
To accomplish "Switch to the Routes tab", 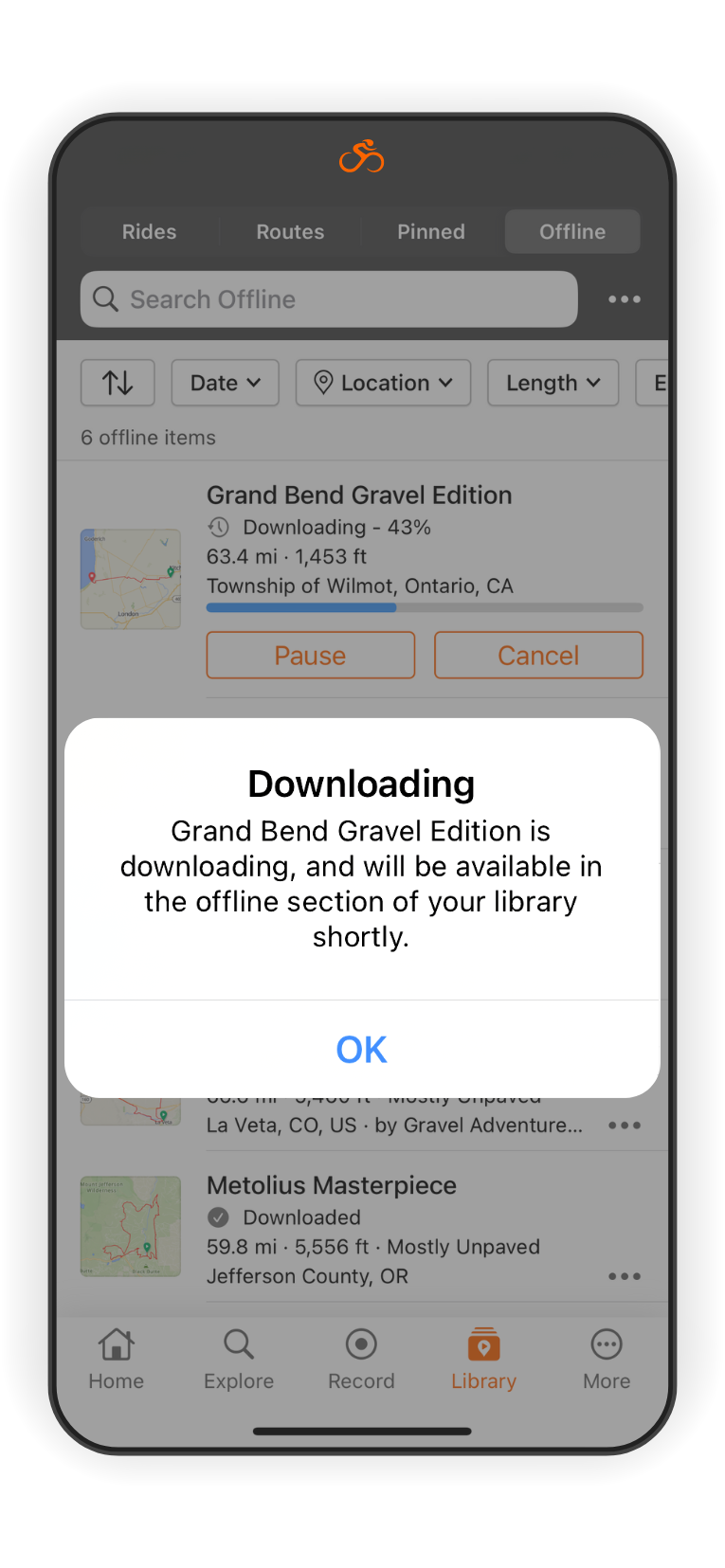I will pyautogui.click(x=290, y=231).
